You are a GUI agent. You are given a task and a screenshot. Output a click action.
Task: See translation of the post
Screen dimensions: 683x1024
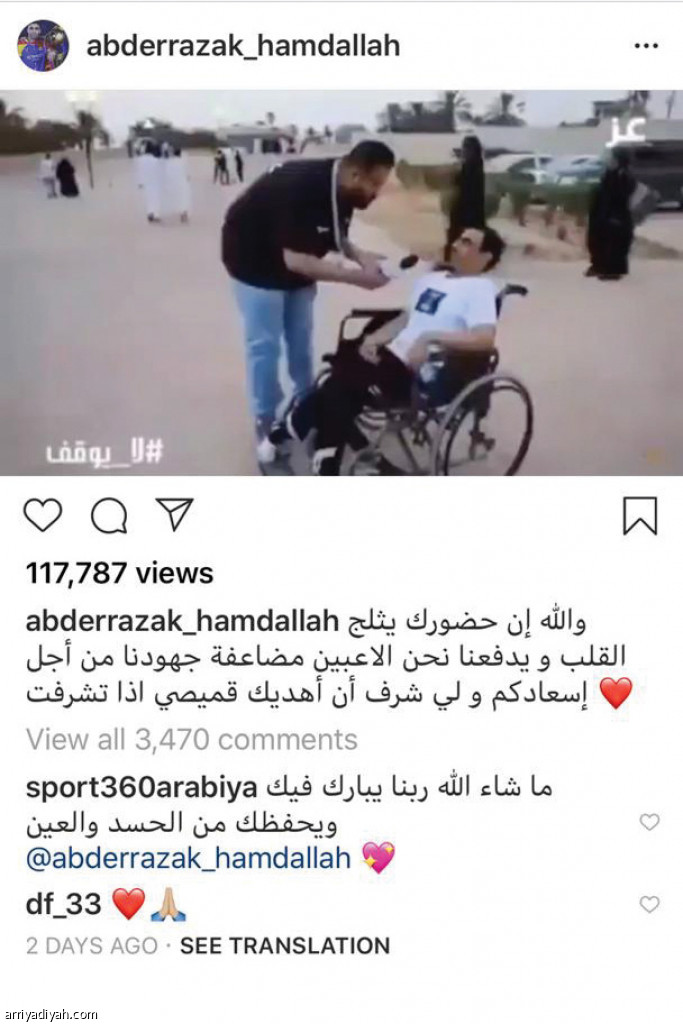(285, 946)
